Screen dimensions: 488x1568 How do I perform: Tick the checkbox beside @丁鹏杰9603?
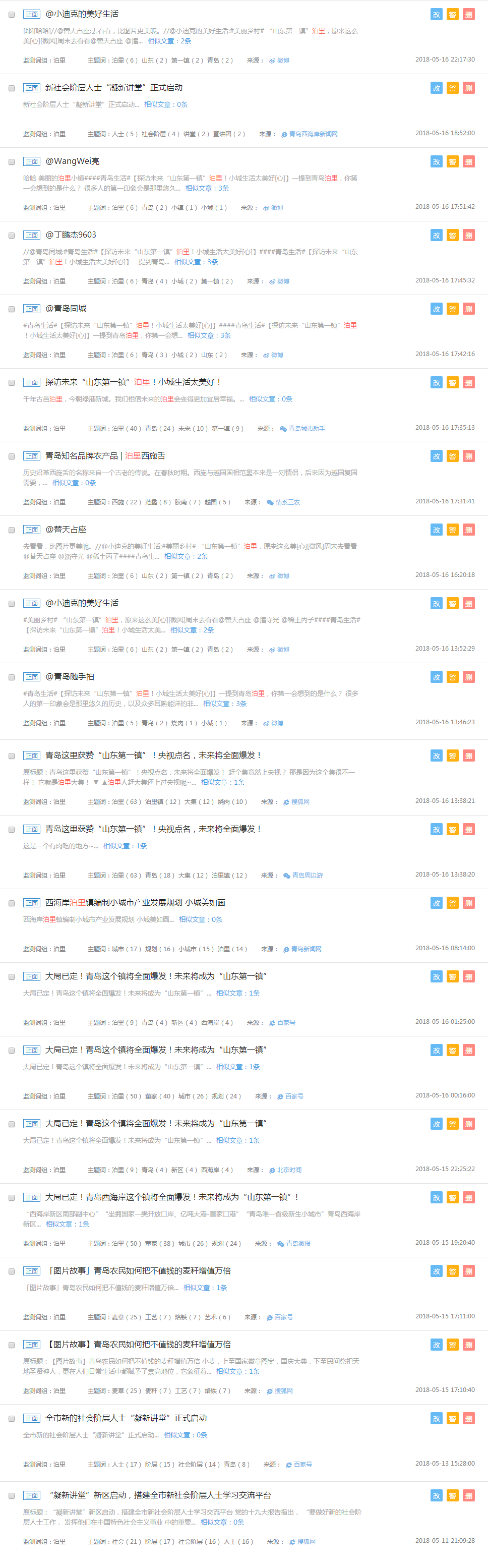coord(12,236)
